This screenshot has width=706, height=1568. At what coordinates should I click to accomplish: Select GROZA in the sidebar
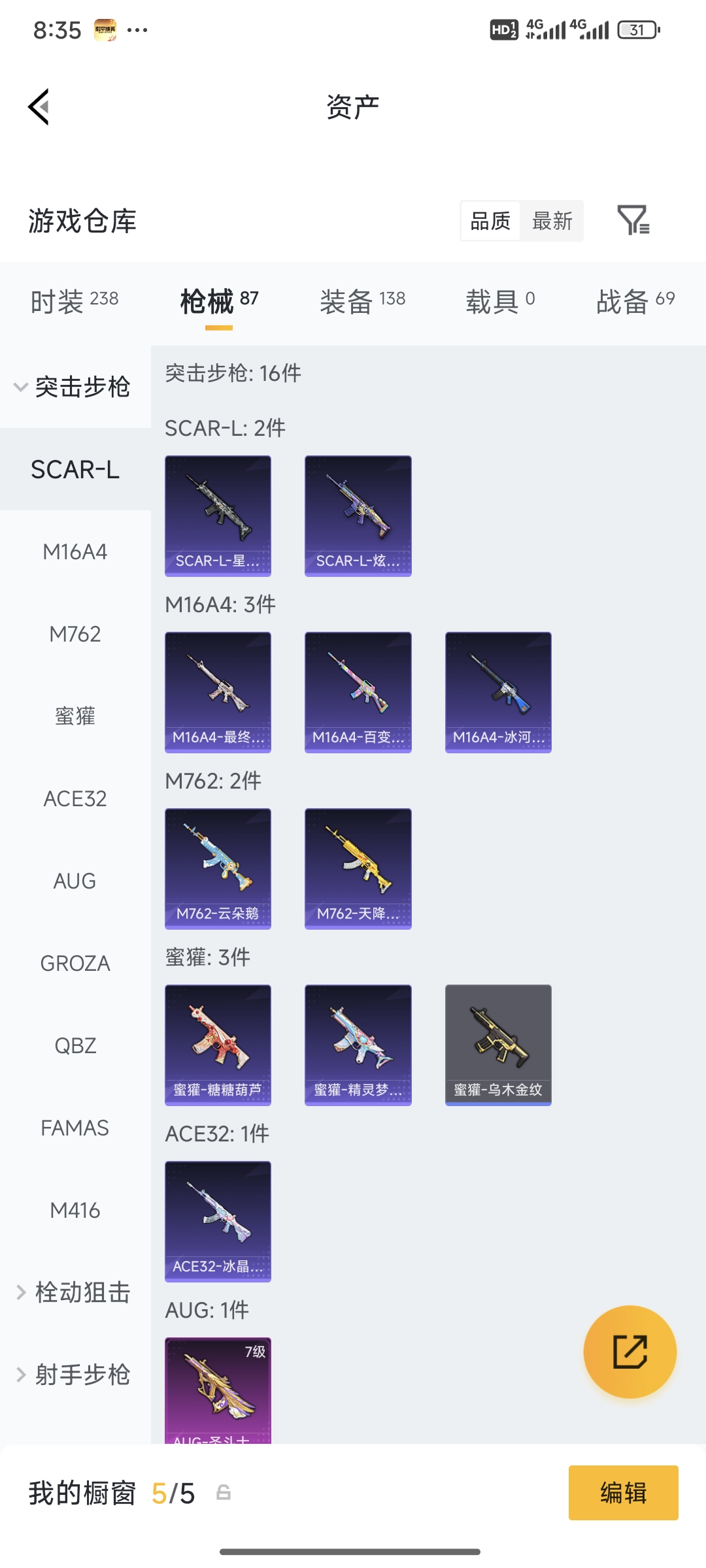point(75,964)
